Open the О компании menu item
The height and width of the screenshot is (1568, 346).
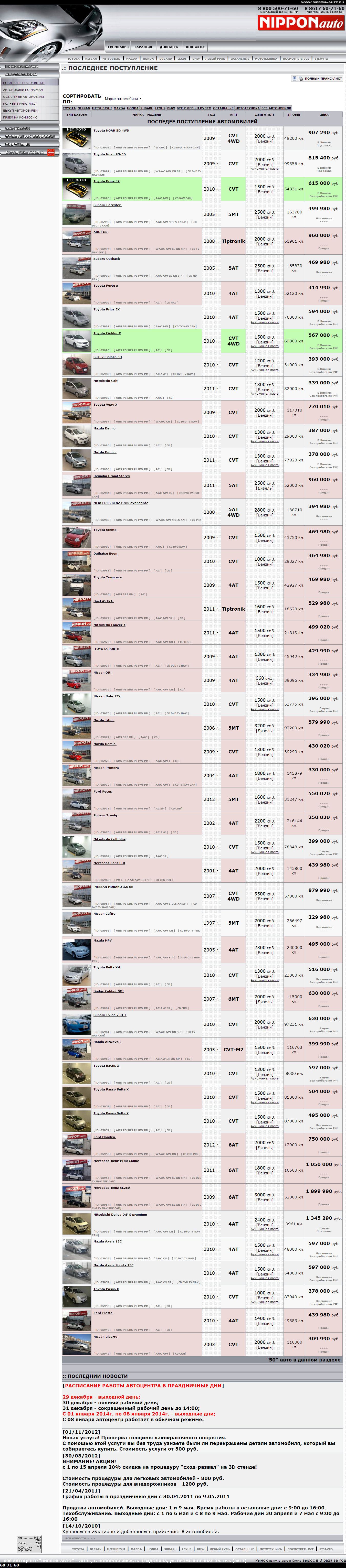118,47
